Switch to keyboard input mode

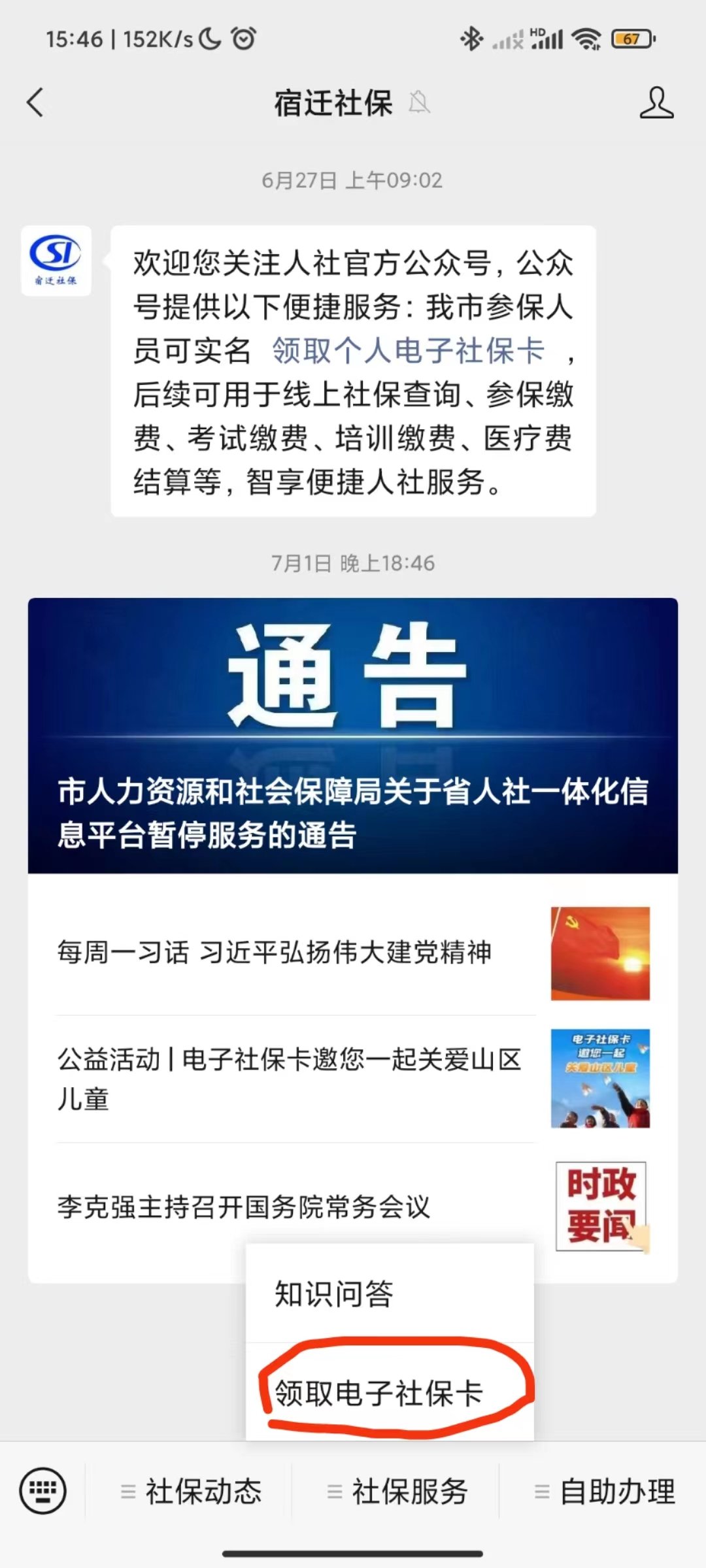43,1491
